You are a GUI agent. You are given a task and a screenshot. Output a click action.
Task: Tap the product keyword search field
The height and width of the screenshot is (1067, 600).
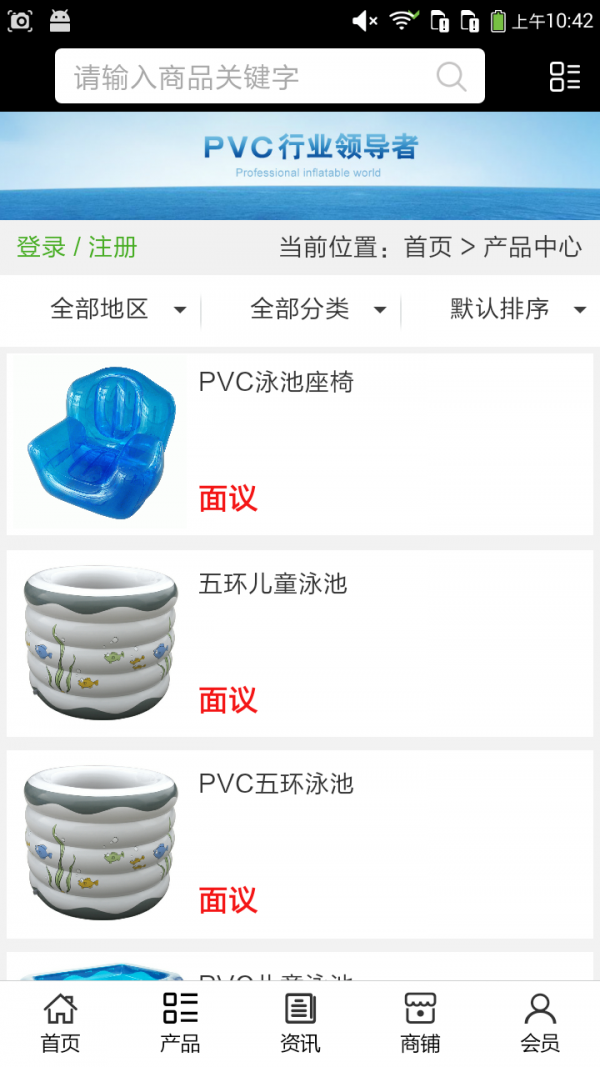(250, 77)
